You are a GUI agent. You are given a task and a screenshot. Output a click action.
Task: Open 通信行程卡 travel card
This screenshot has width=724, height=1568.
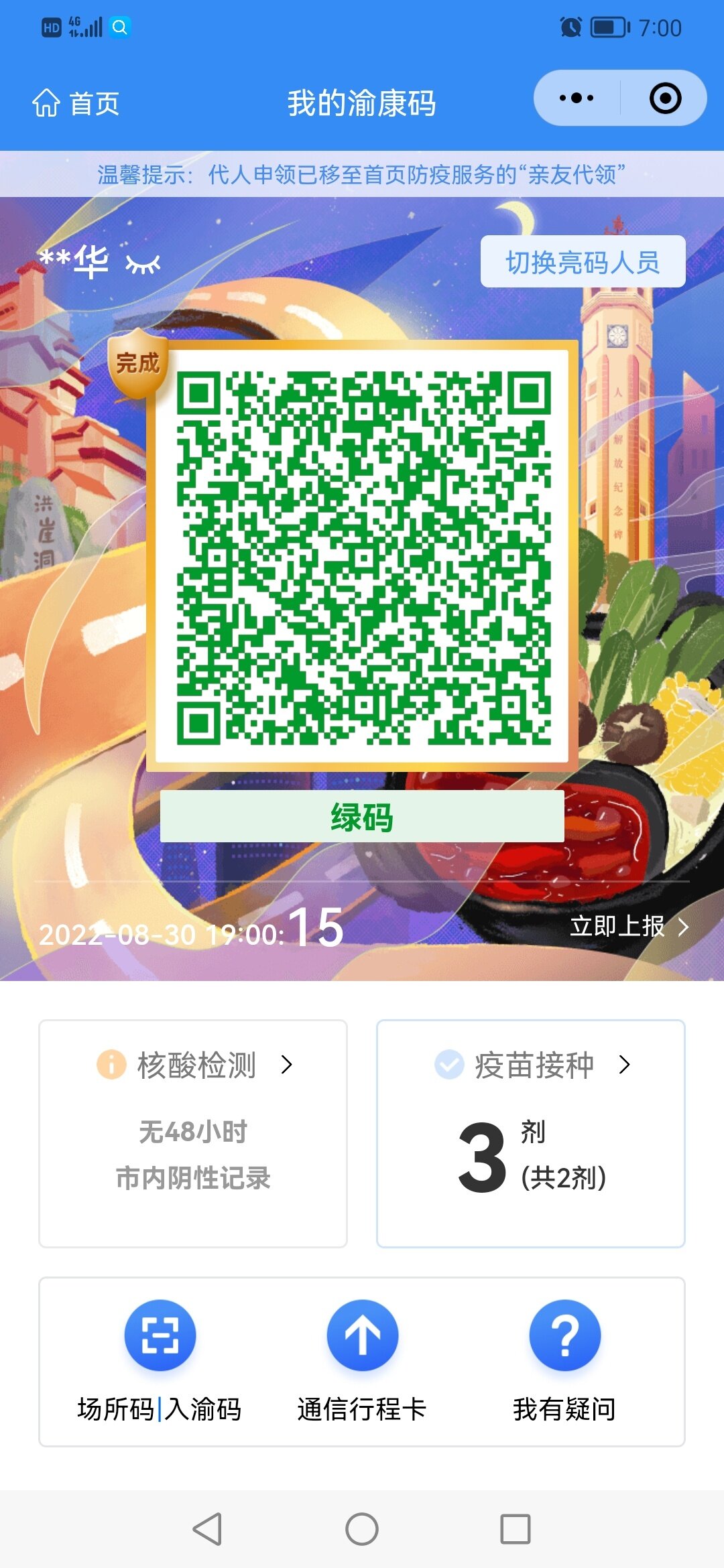[362, 1360]
